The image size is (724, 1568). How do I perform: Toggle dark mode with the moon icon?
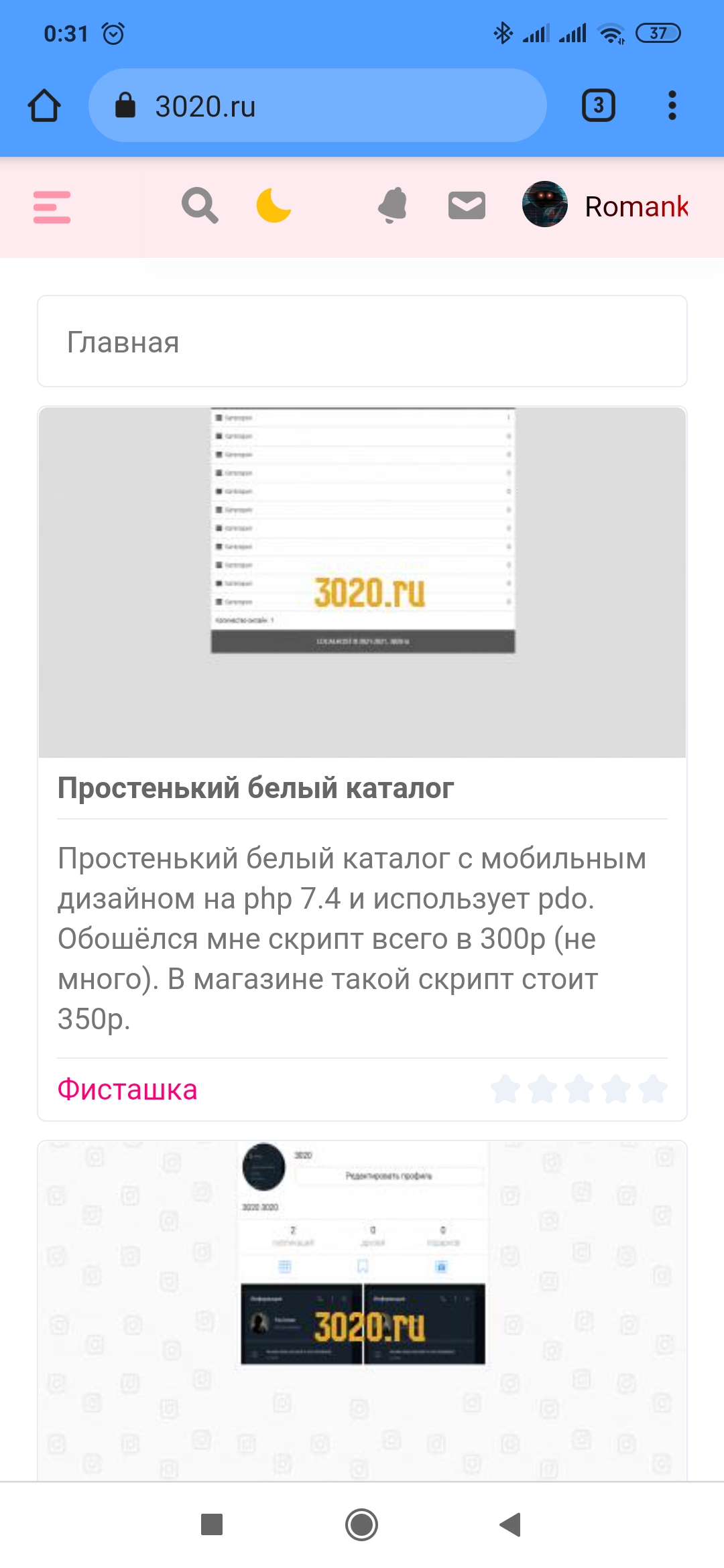pos(274,206)
